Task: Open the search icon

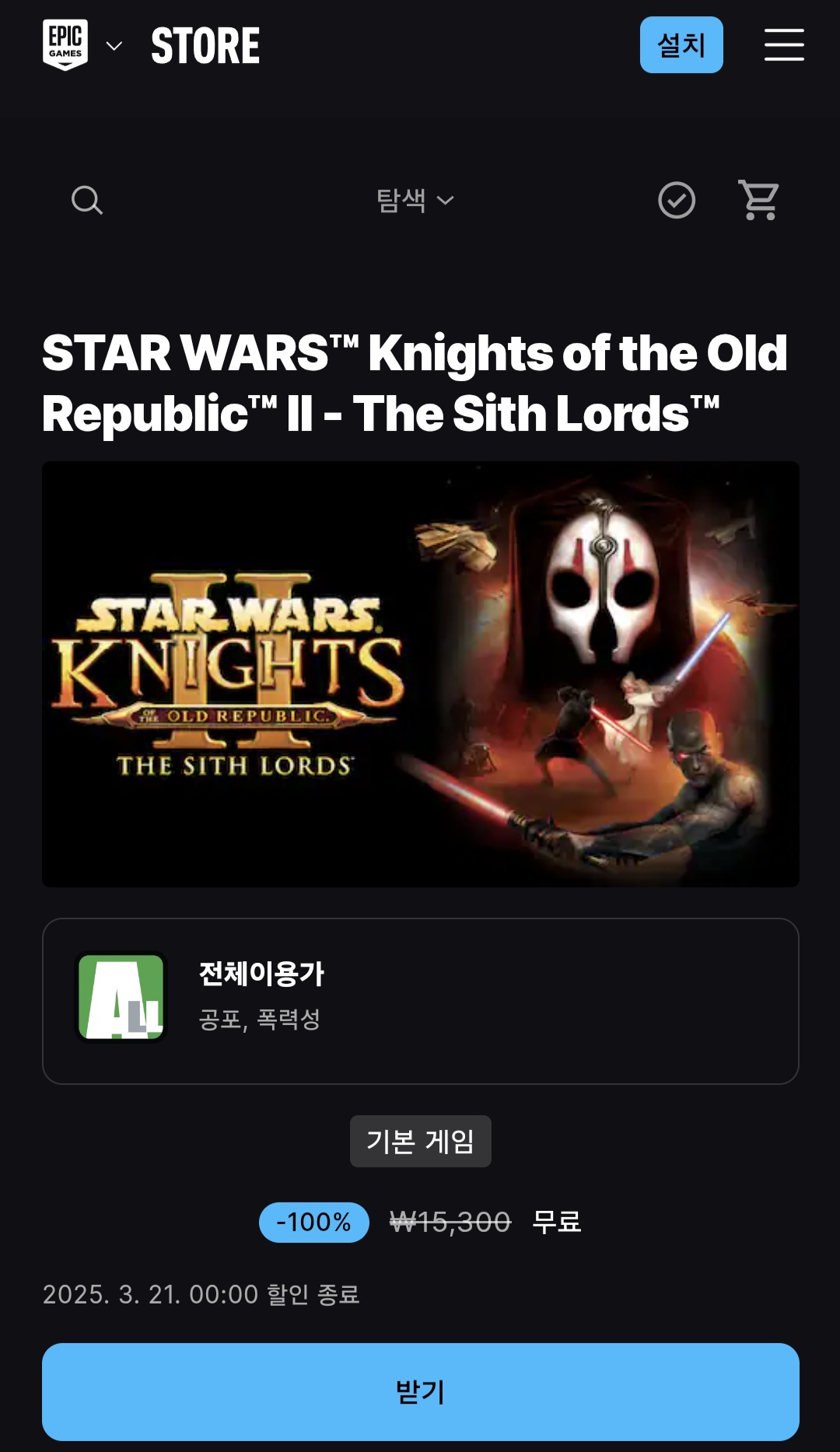Action: [x=86, y=201]
